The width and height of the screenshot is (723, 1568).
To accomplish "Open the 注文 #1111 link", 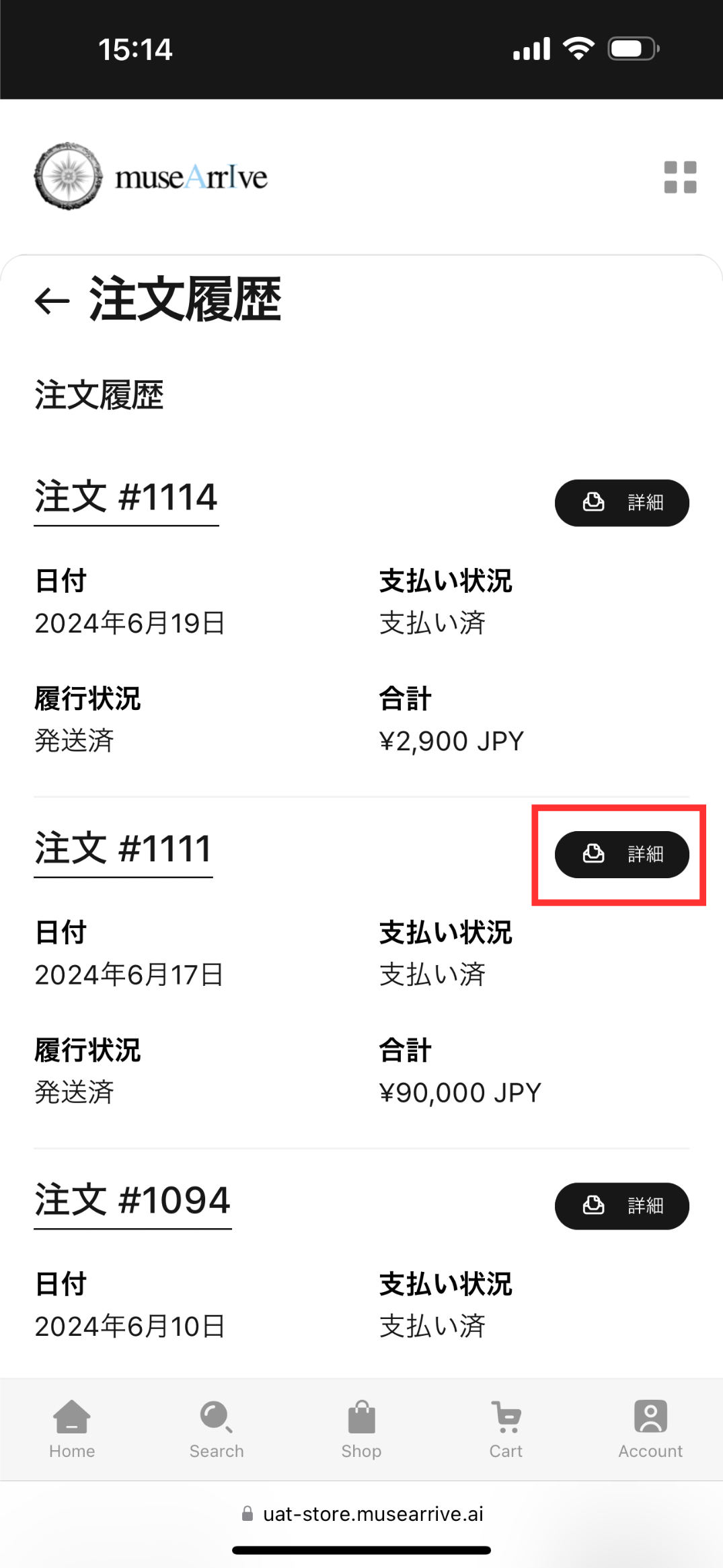I will click(x=124, y=849).
